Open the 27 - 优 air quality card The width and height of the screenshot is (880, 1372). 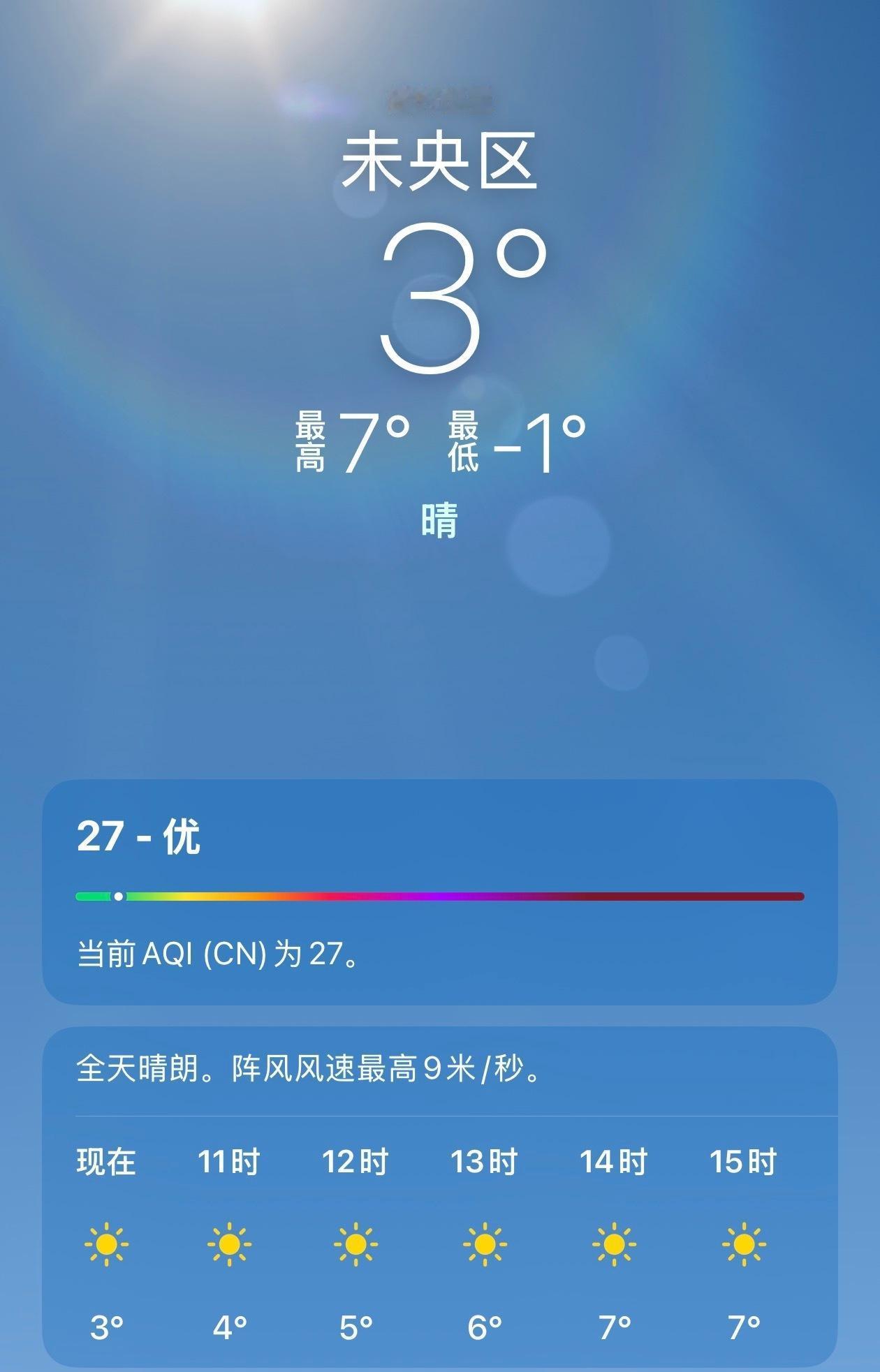pos(440,908)
